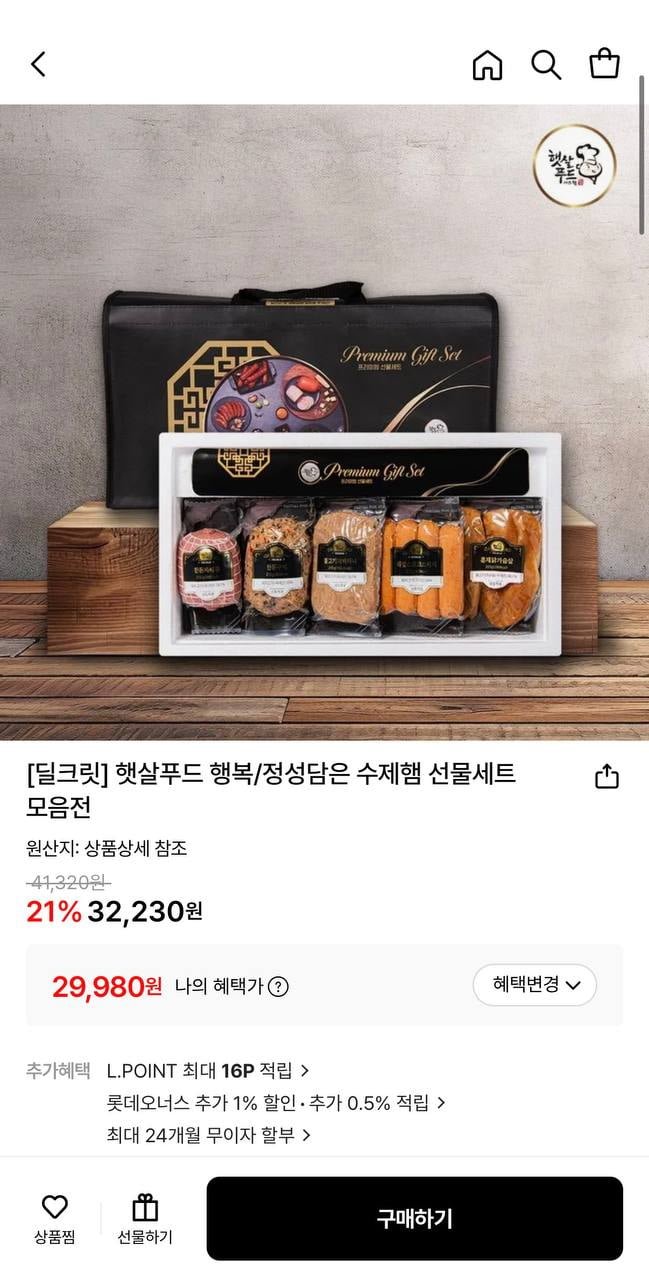Open 최대 24개월 무이자 할부 info
Viewport: 649px width, 1280px height.
[x=209, y=1135]
